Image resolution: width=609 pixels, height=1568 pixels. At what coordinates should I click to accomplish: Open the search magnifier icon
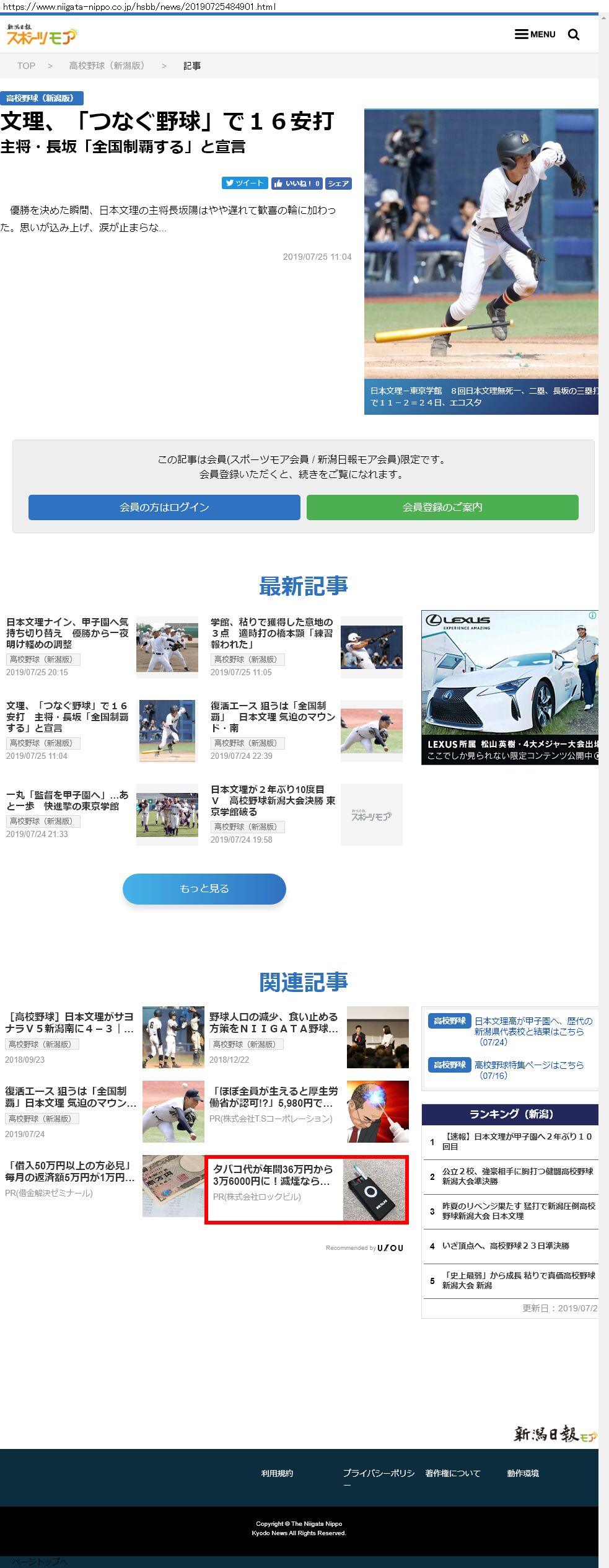574,35
